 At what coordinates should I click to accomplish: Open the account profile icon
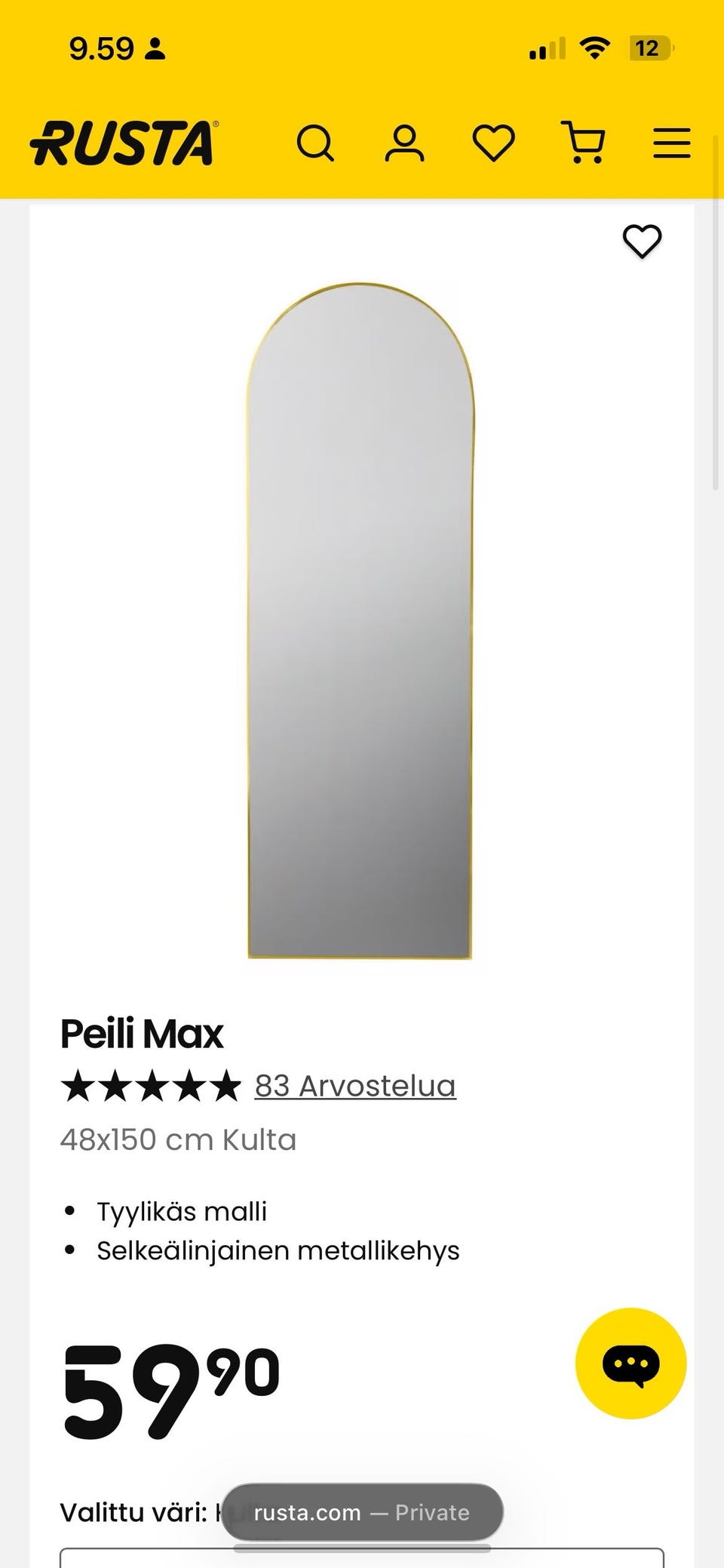[x=404, y=143]
